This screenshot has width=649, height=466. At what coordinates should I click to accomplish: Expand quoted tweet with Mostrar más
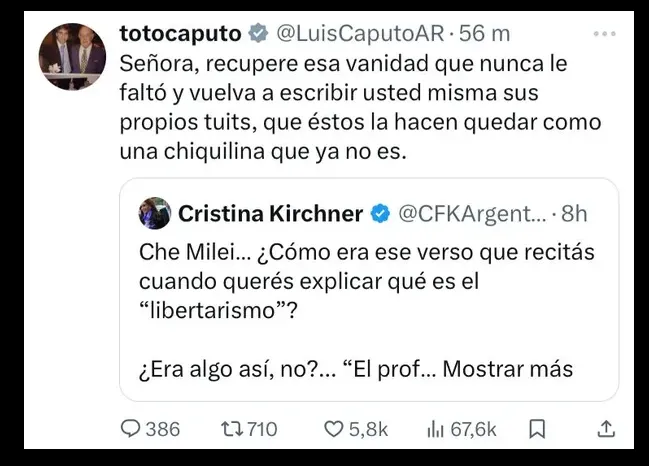pyautogui.click(x=508, y=368)
